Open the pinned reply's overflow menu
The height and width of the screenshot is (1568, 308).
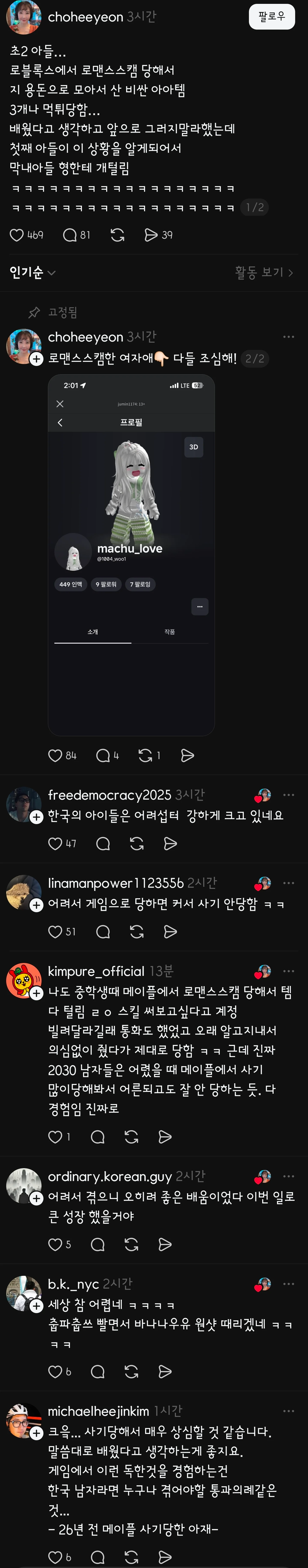pyautogui.click(x=289, y=337)
